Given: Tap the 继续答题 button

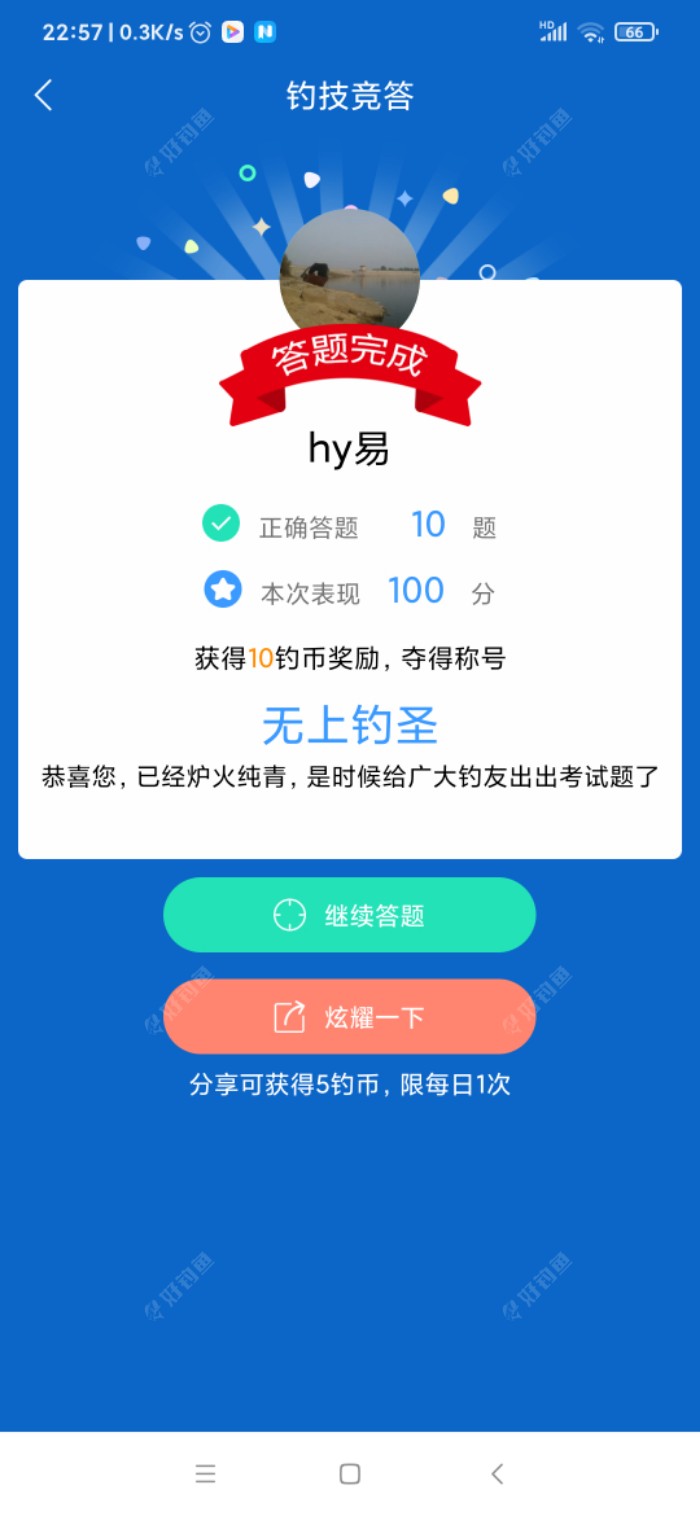Looking at the screenshot, I should pyautogui.click(x=349, y=915).
